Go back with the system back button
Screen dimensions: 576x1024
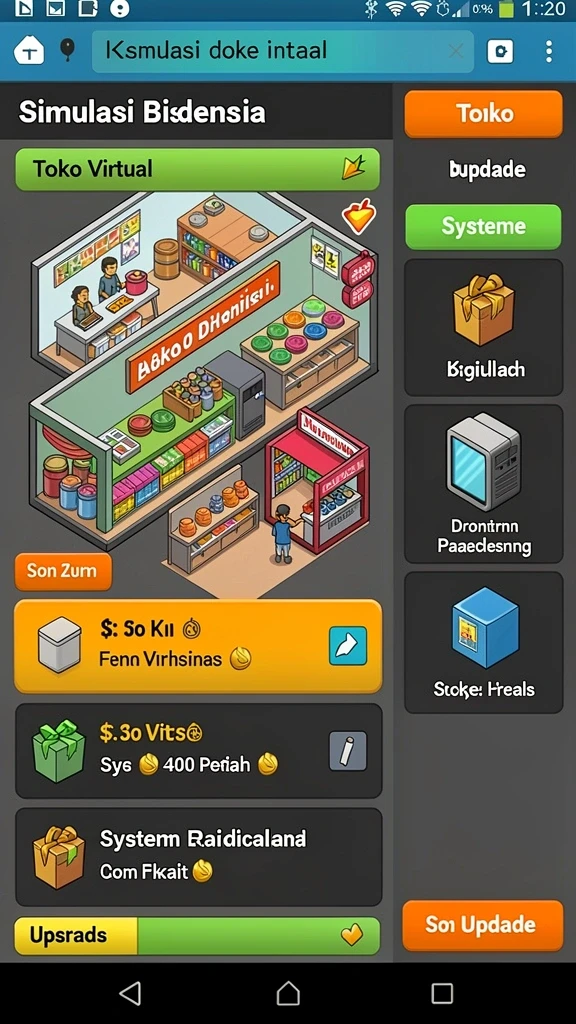click(x=131, y=993)
